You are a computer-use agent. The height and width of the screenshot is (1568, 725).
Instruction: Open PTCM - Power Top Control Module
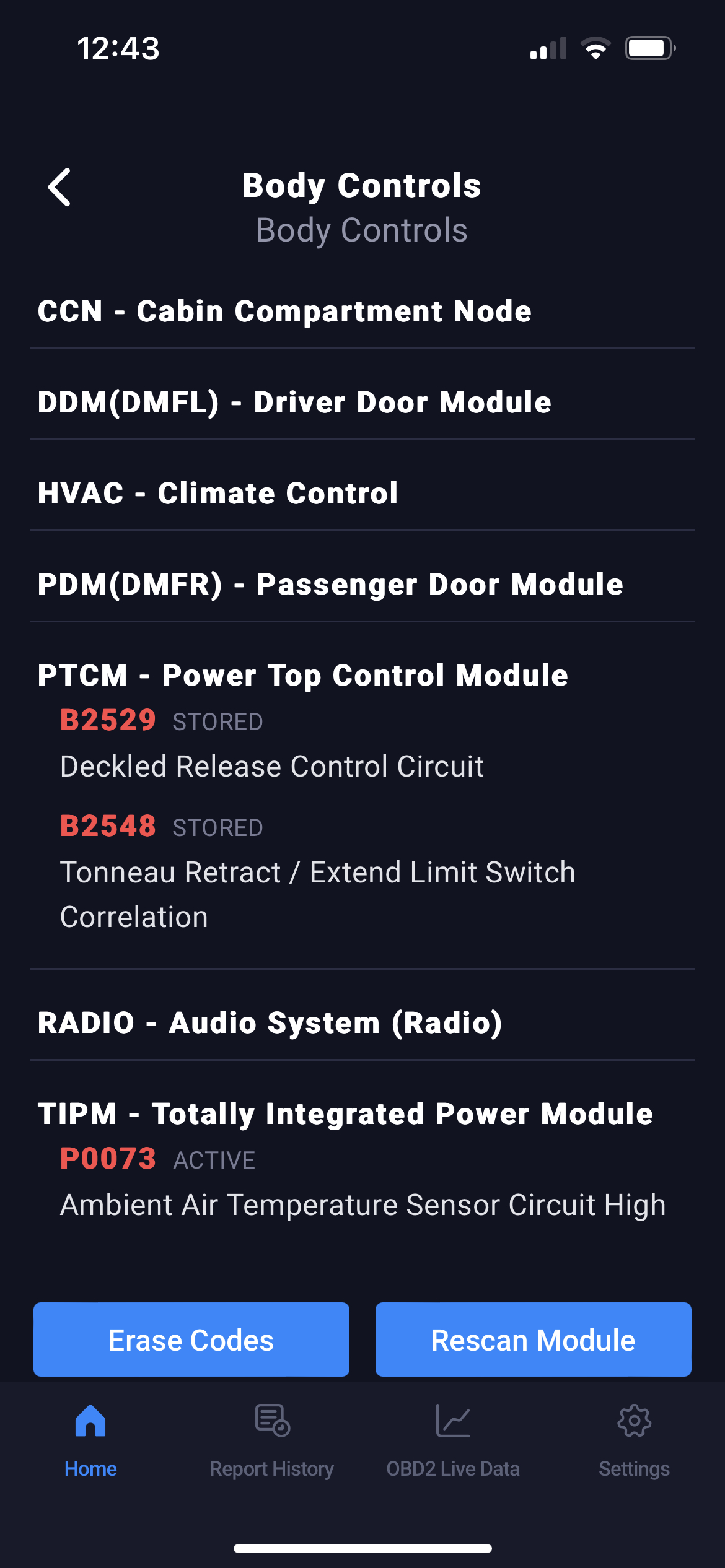coord(303,675)
